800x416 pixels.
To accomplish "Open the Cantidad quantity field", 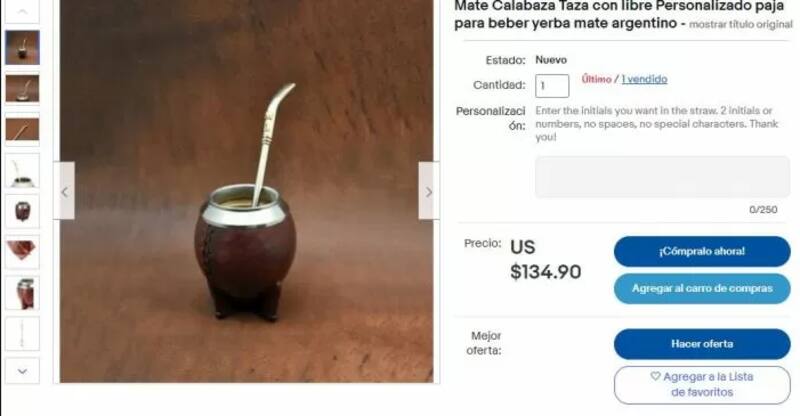I will pos(552,86).
